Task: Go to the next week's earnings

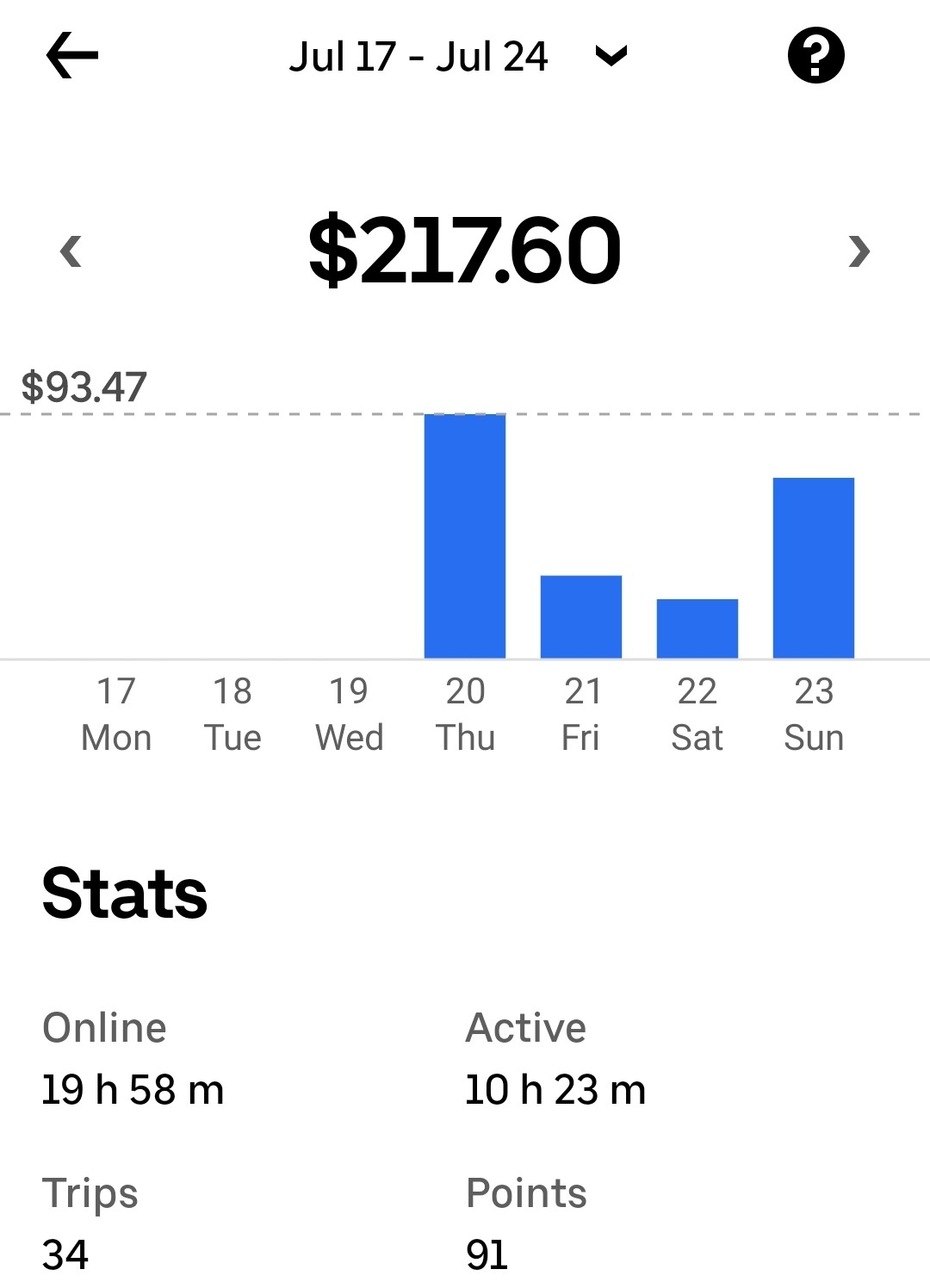Action: pyautogui.click(x=859, y=251)
